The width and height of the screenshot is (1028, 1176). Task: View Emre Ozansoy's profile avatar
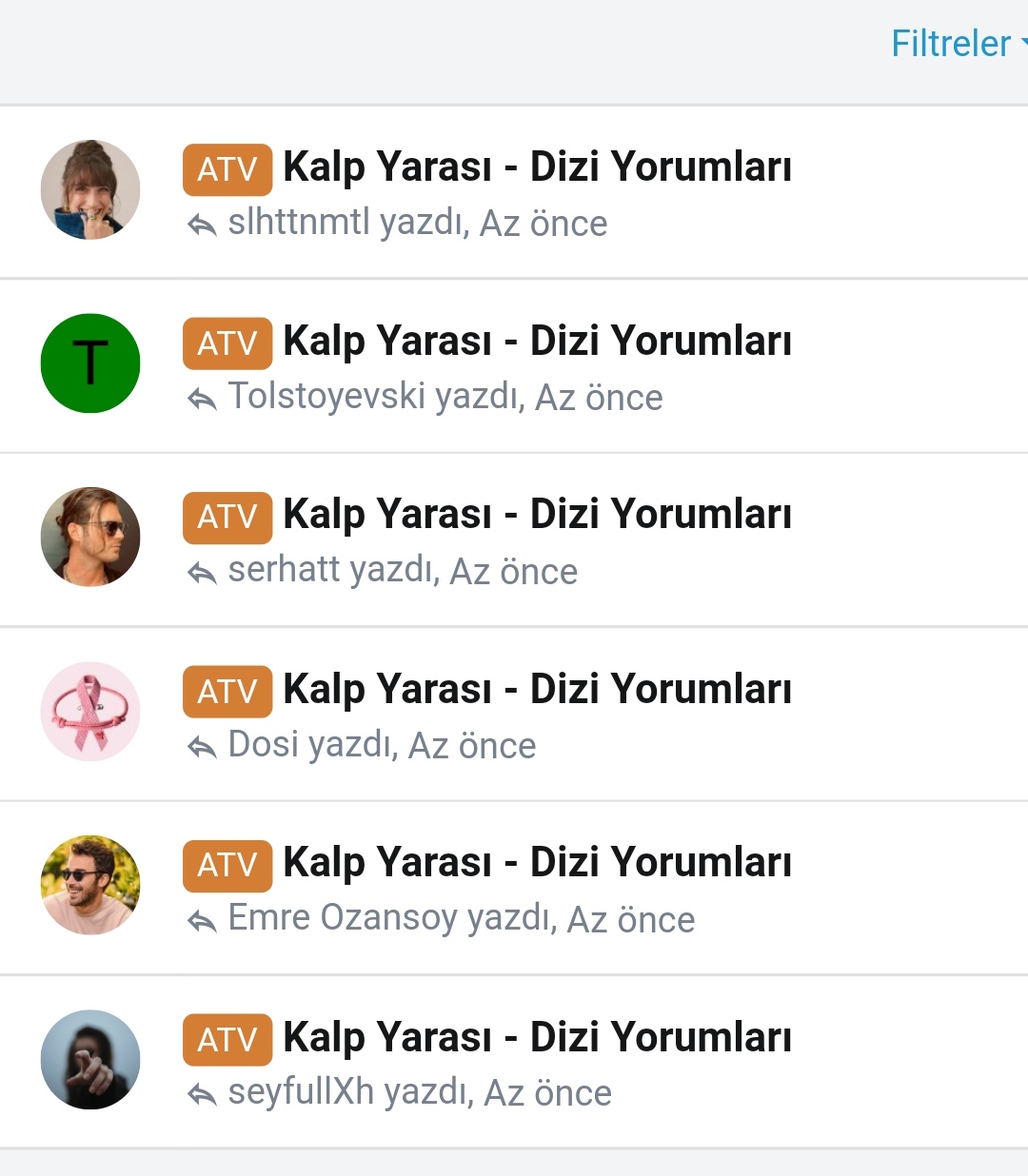coord(90,885)
